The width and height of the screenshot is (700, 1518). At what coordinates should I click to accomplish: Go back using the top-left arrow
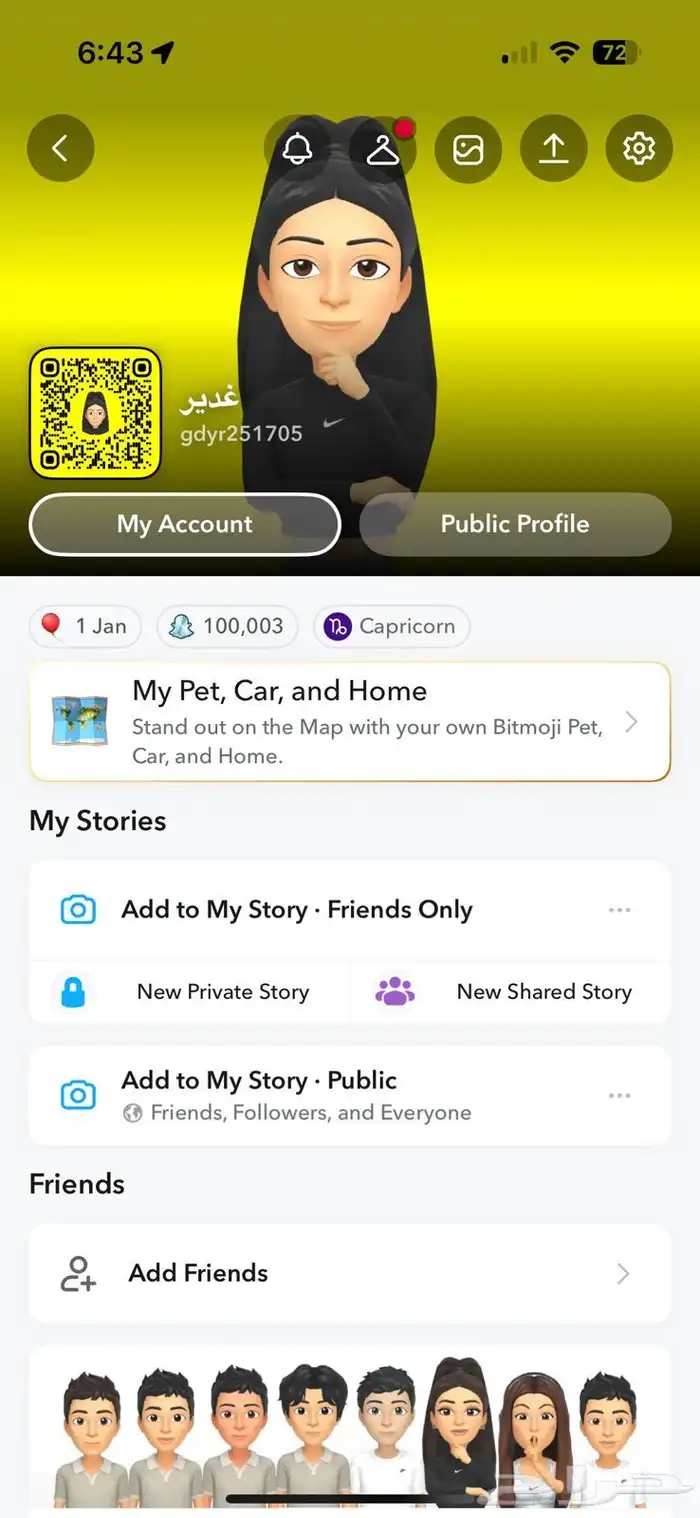pos(60,148)
